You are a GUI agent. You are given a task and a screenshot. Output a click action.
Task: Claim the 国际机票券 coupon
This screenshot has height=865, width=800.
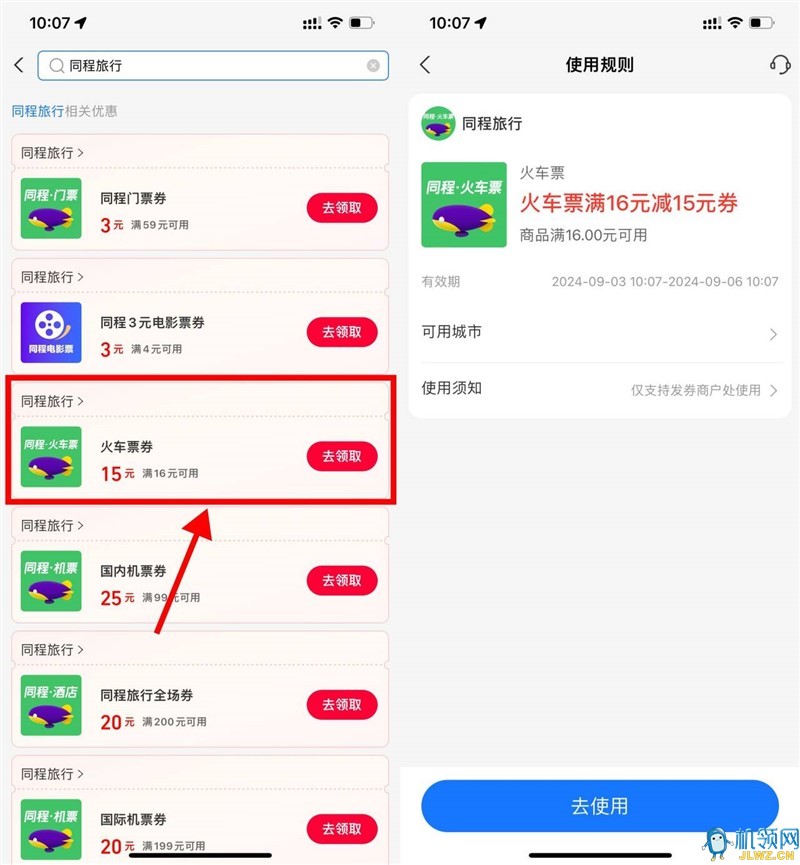(342, 828)
